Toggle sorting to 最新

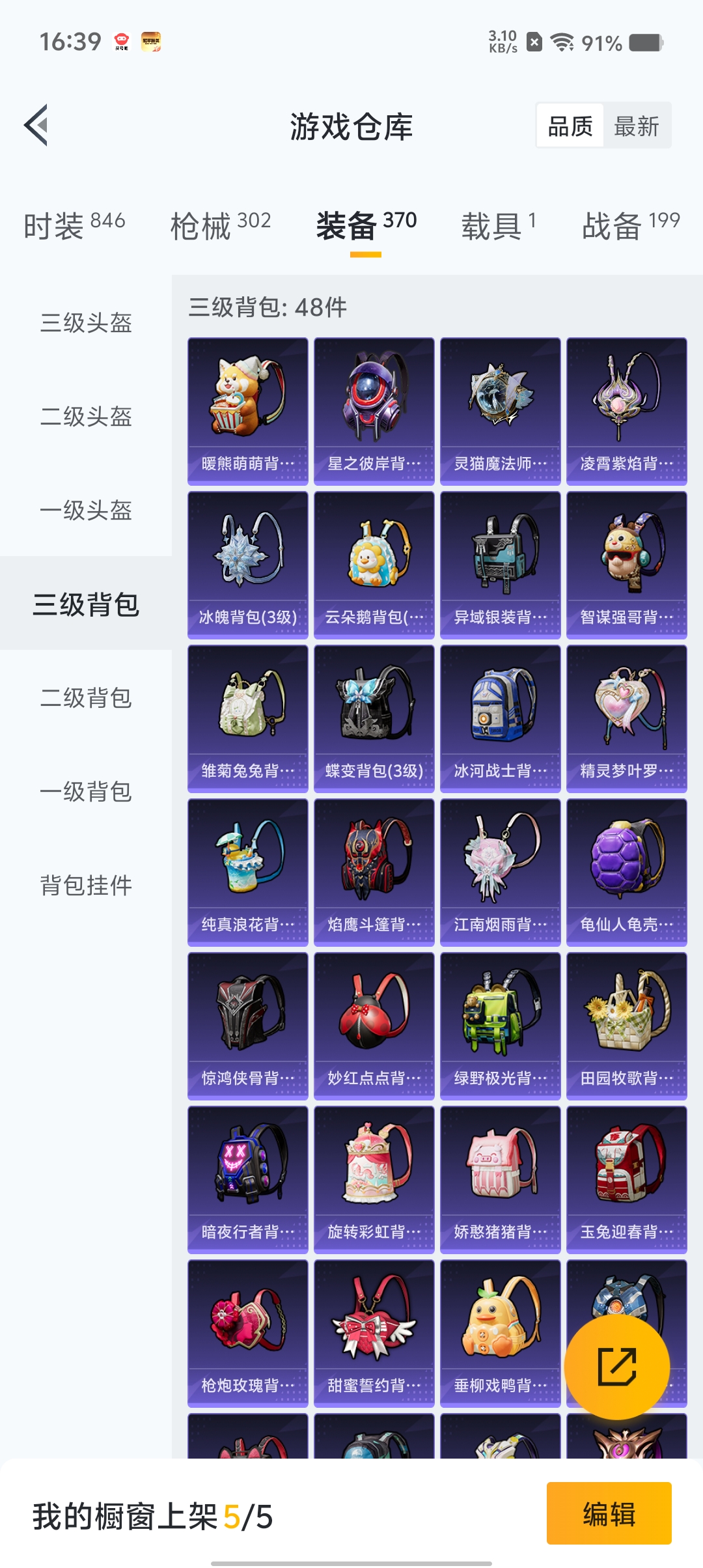coord(637,124)
